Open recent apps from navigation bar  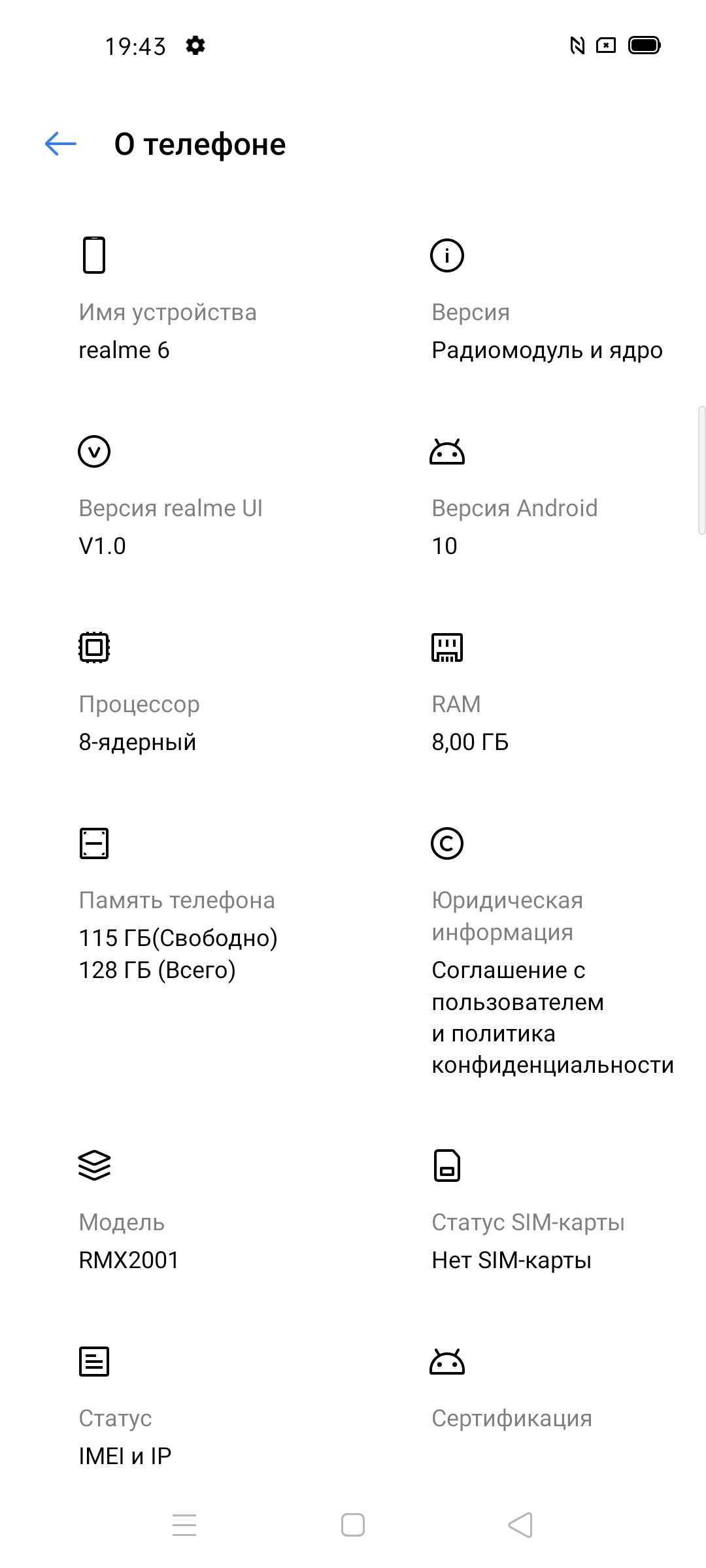click(184, 1525)
